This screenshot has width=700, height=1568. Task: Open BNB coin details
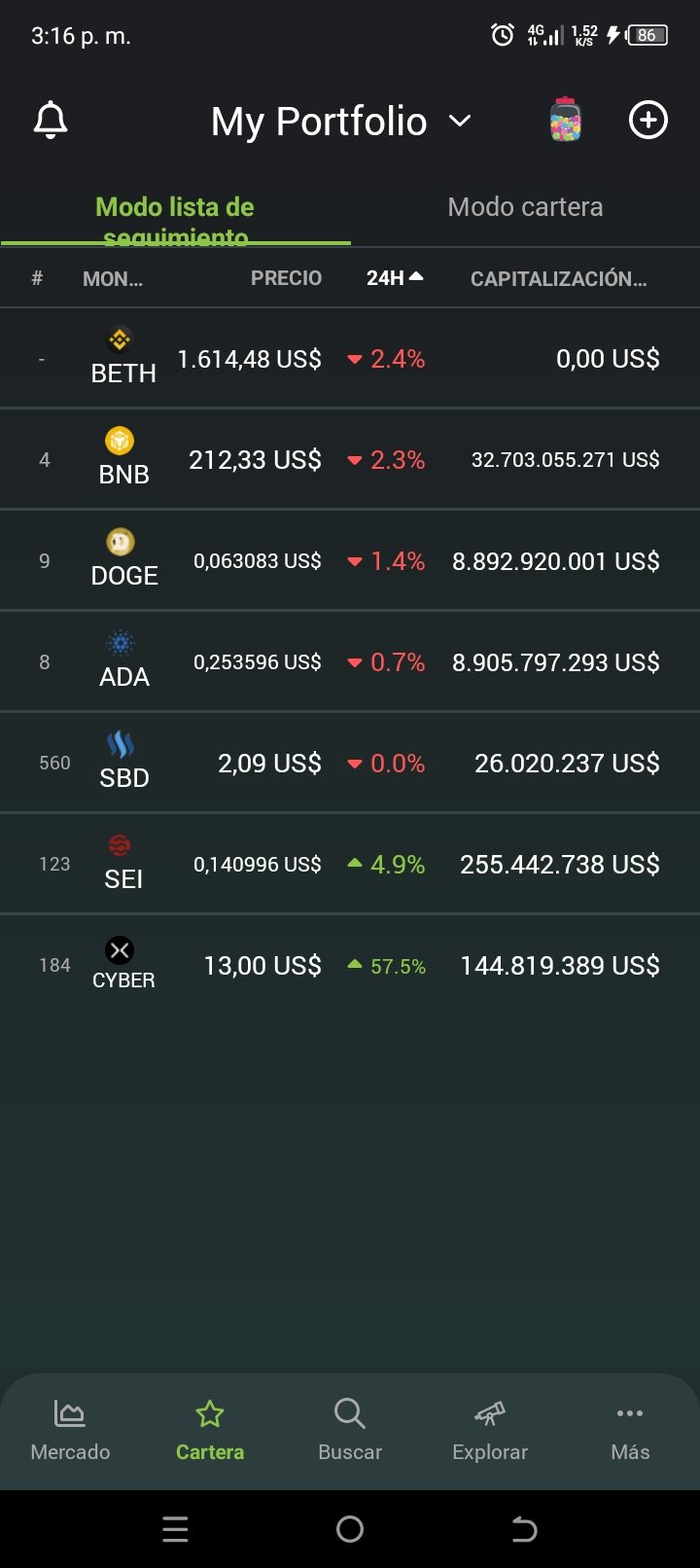click(350, 460)
